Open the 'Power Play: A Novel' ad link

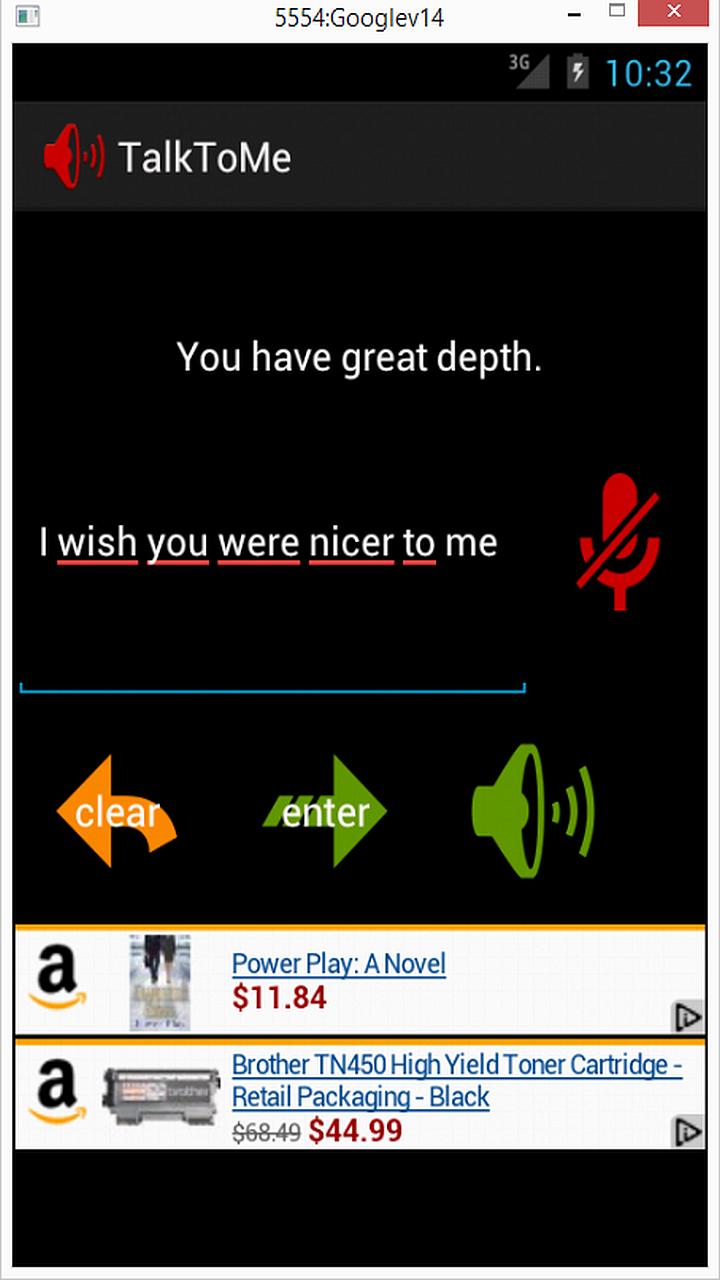pyautogui.click(x=338, y=964)
